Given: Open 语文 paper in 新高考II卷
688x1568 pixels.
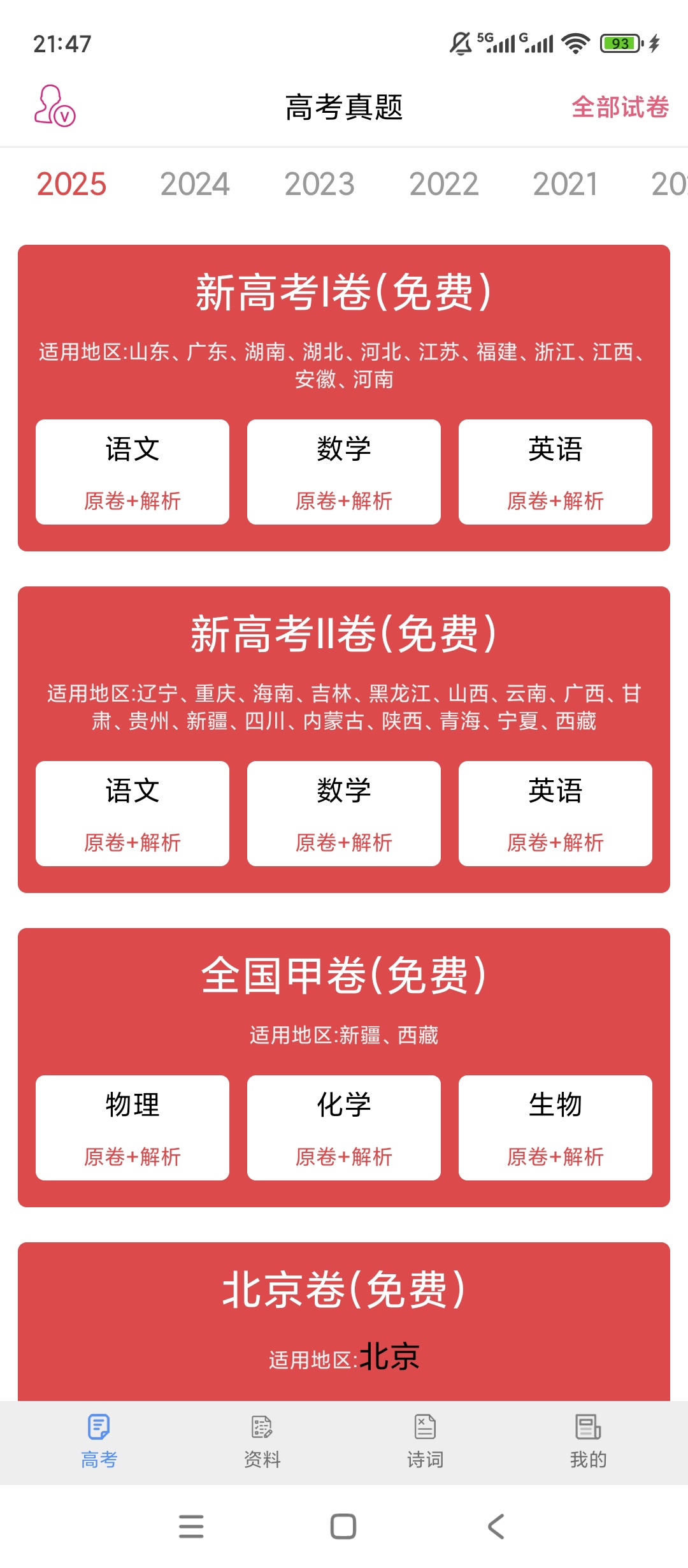Looking at the screenshot, I should (x=132, y=813).
